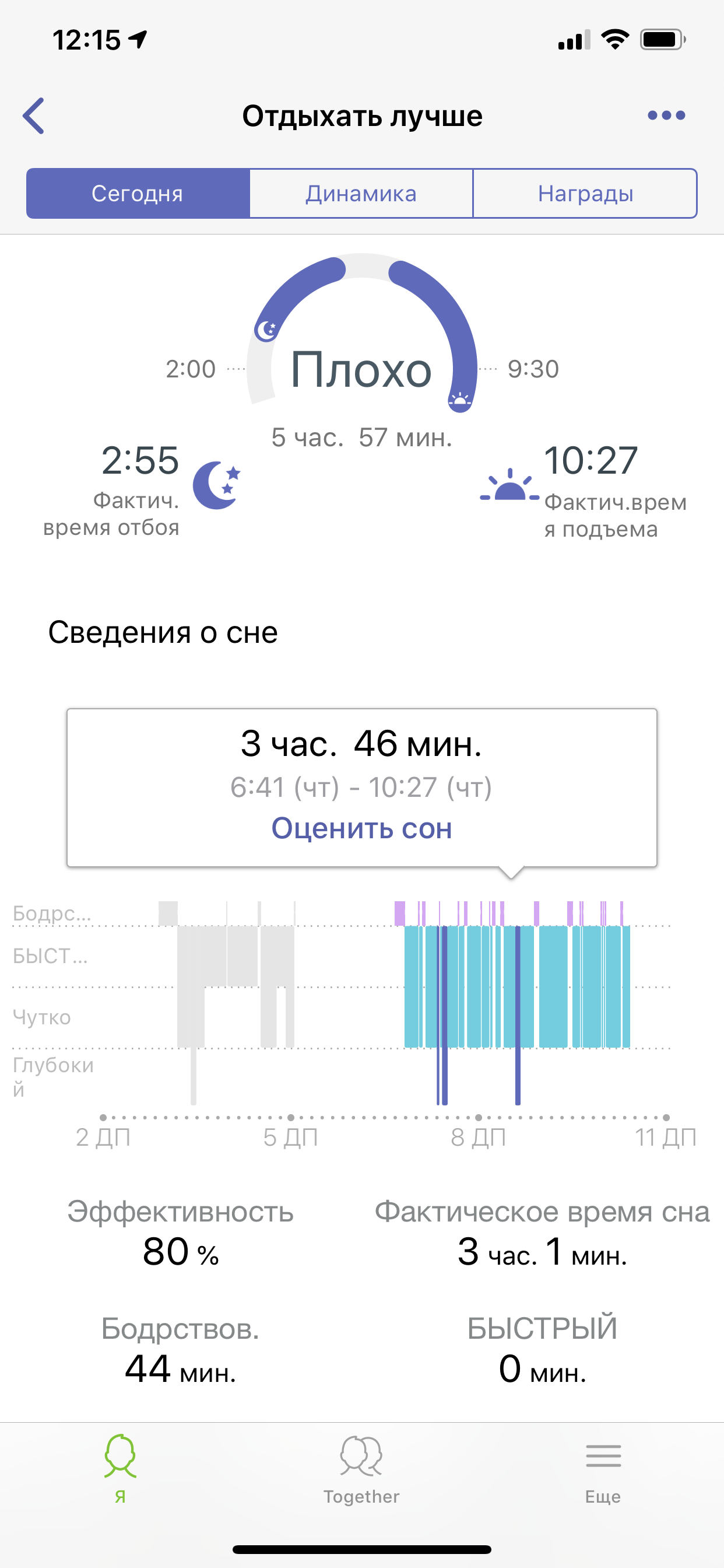Switch to the Награды segment

(x=585, y=194)
